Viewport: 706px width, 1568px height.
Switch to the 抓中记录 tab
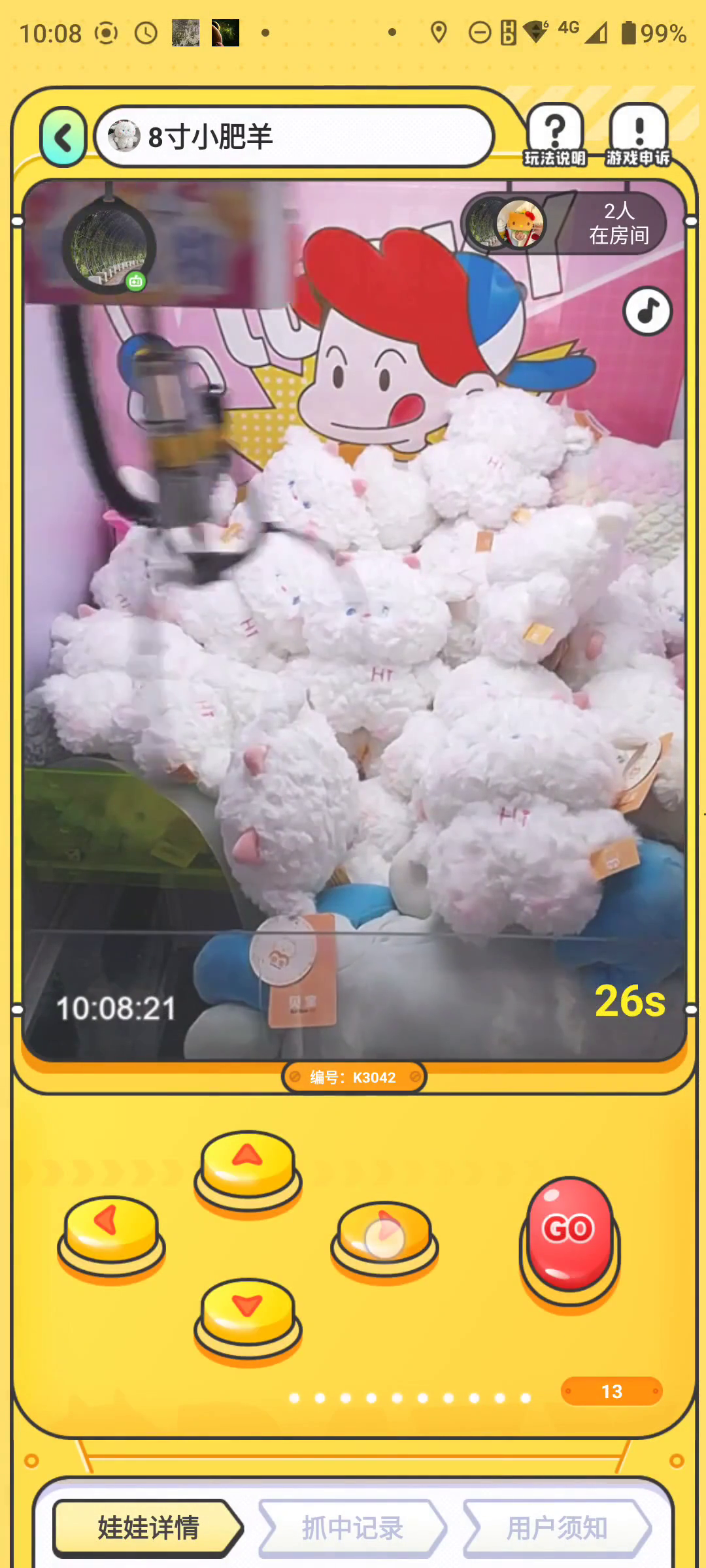tap(352, 1527)
